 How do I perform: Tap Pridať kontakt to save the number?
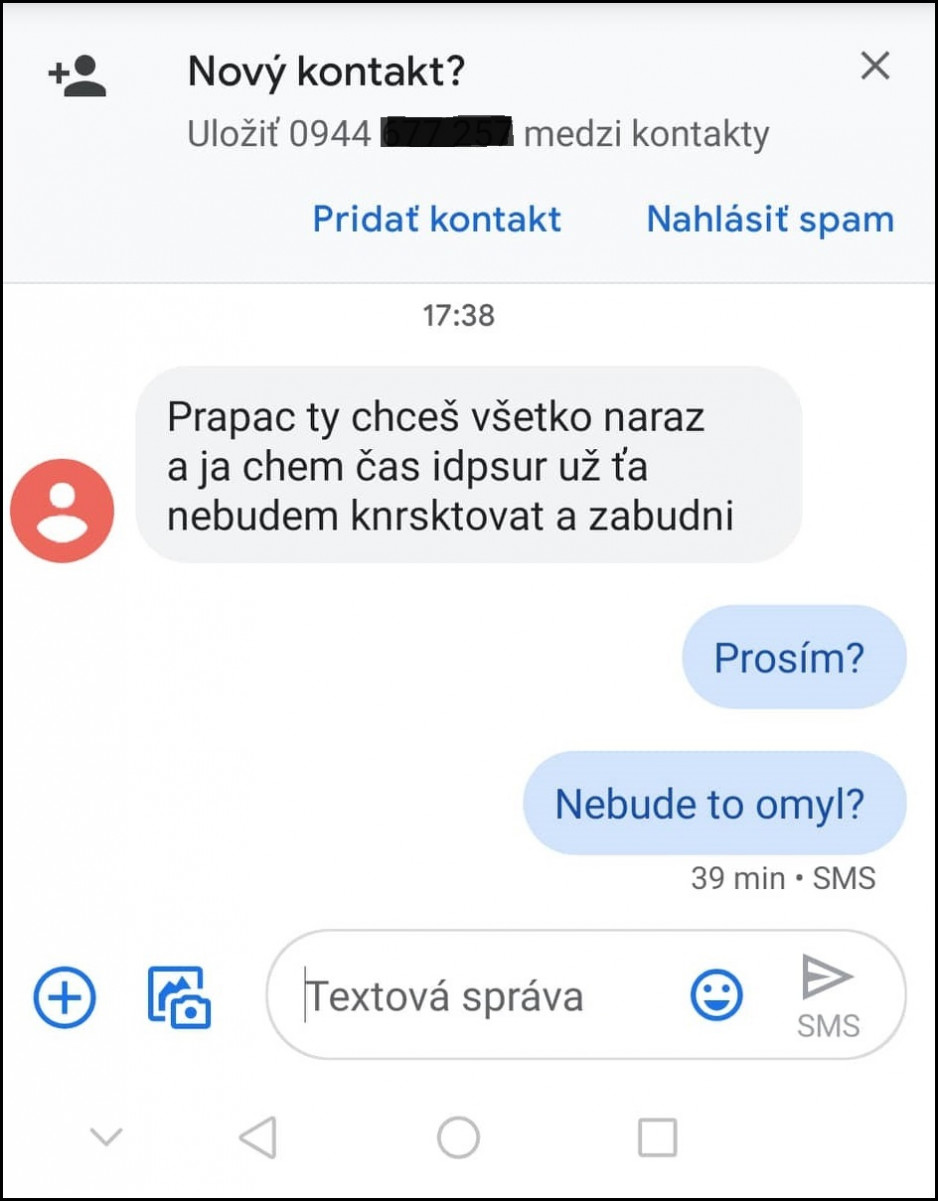[437, 219]
